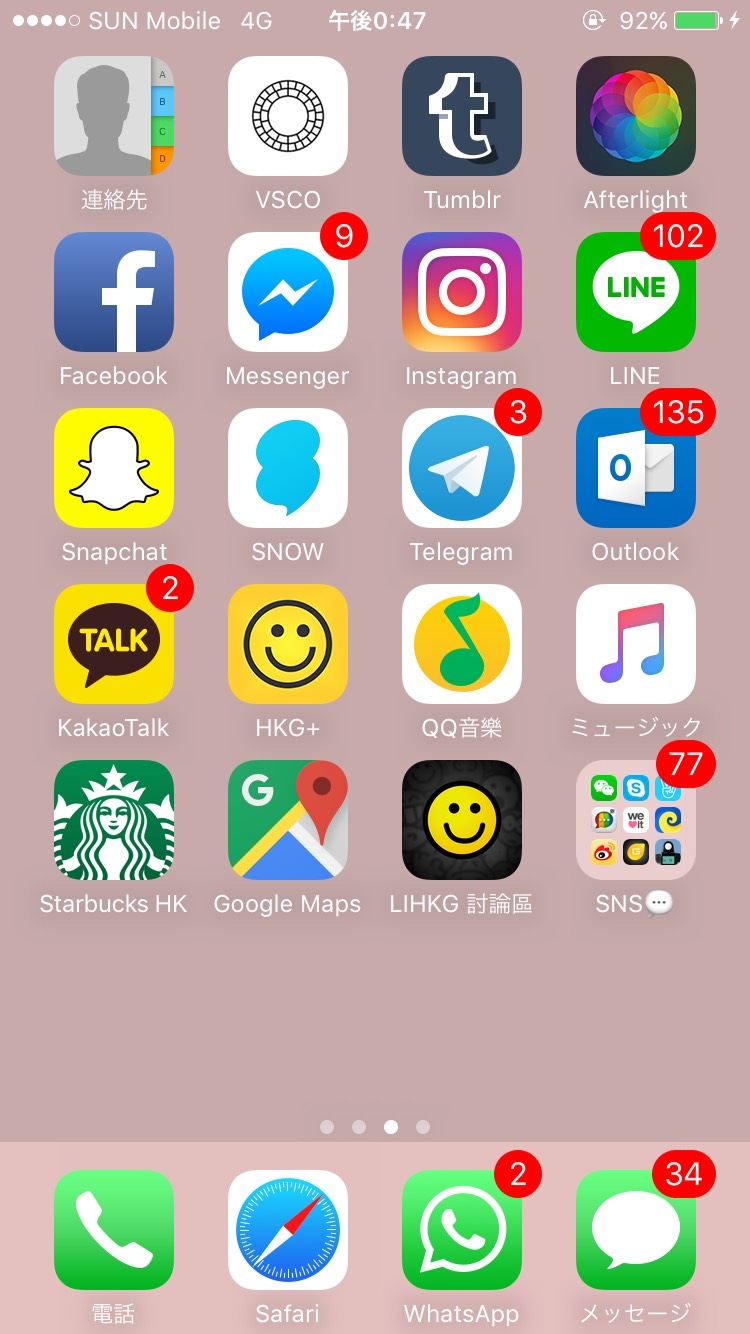Launch Tumblr
Image resolution: width=750 pixels, height=1334 pixels.
coord(461,115)
